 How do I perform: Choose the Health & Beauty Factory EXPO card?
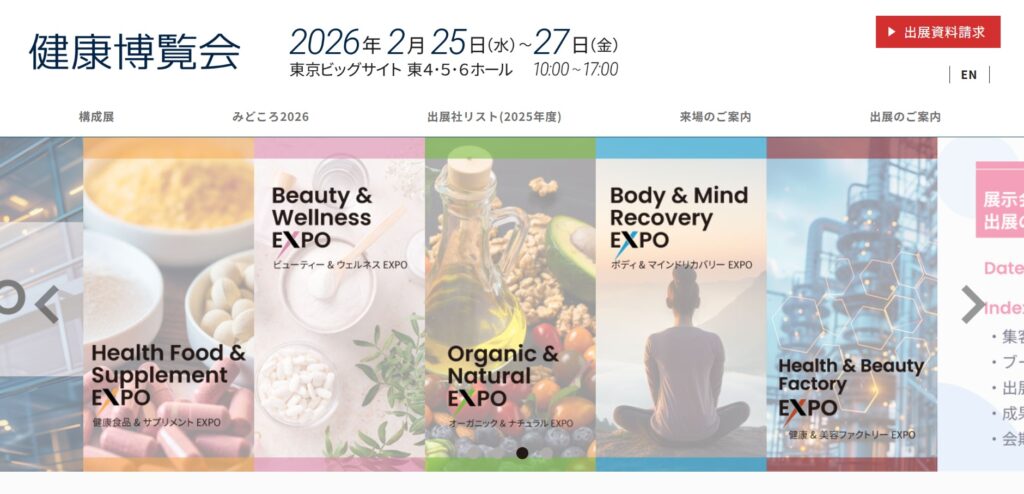pos(852,304)
